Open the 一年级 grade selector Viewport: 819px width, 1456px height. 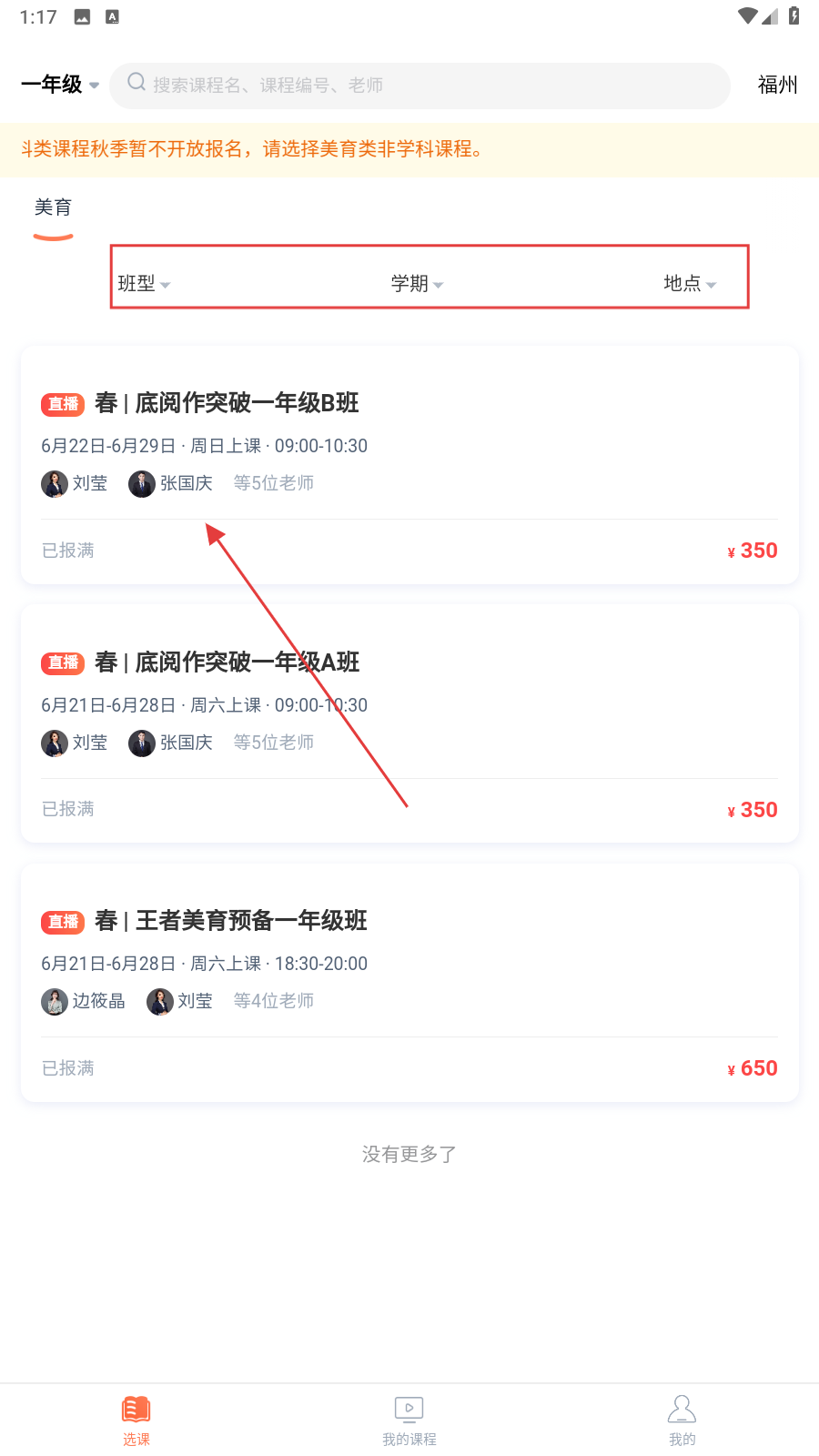60,85
